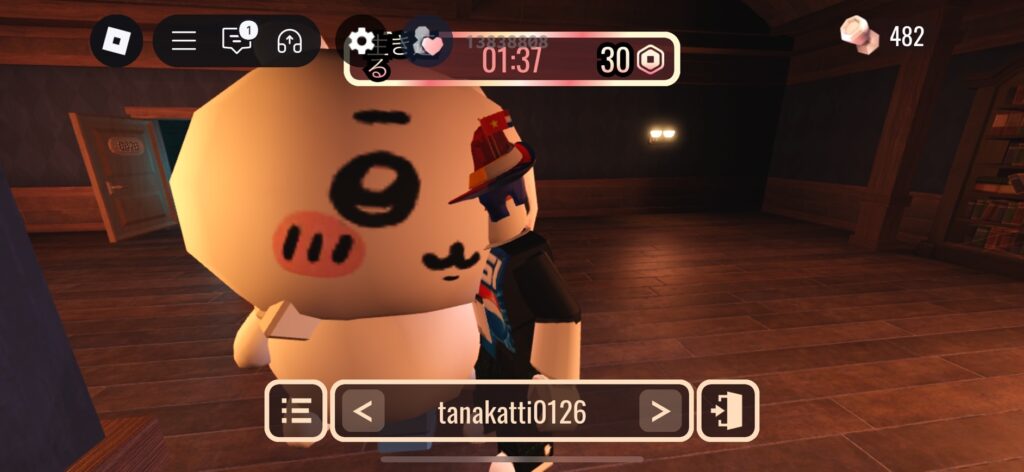Spectate the next player after tanakatti0126
The height and width of the screenshot is (472, 1024).
[660, 411]
